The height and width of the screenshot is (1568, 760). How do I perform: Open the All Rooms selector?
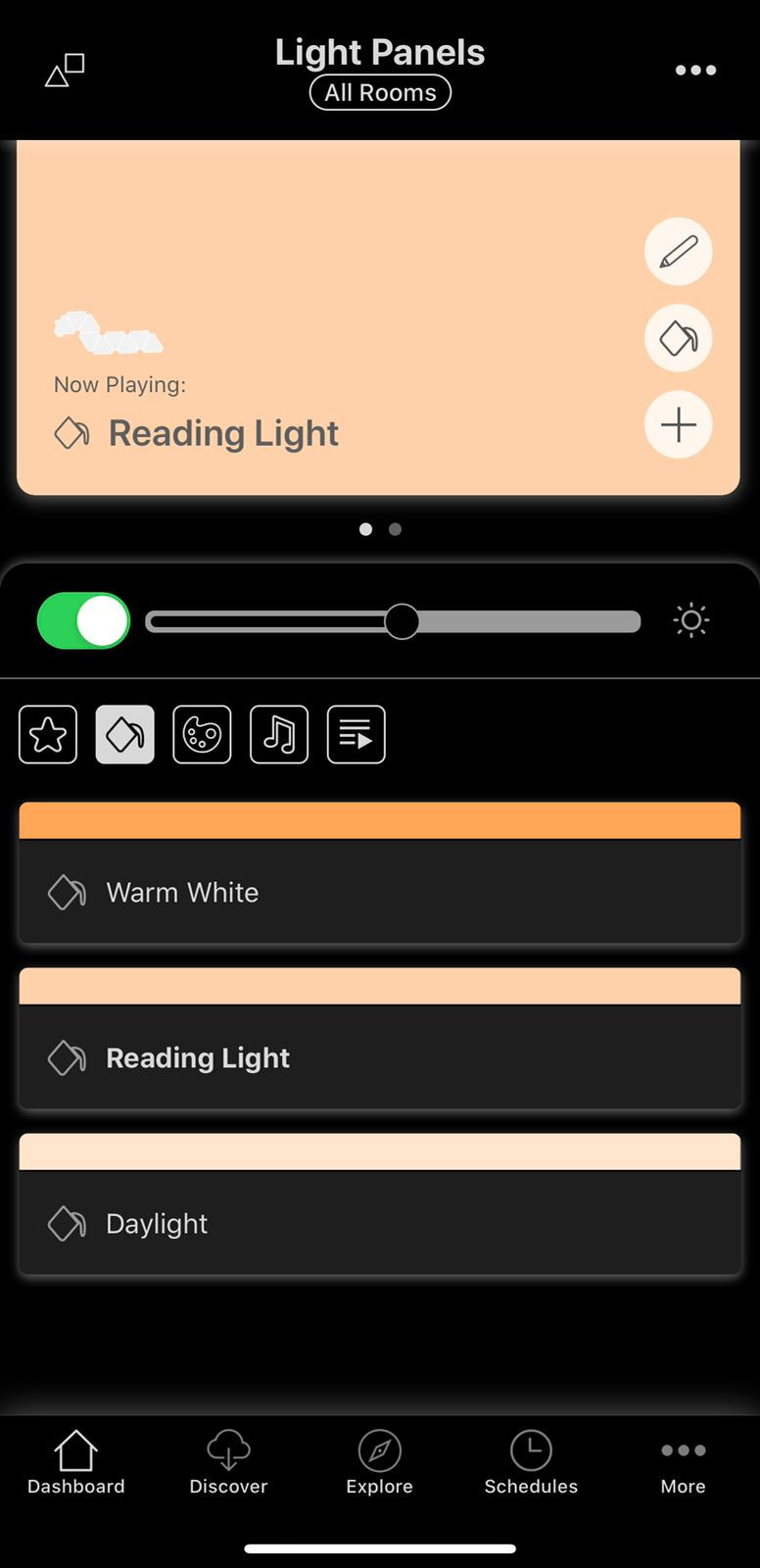coord(380,92)
